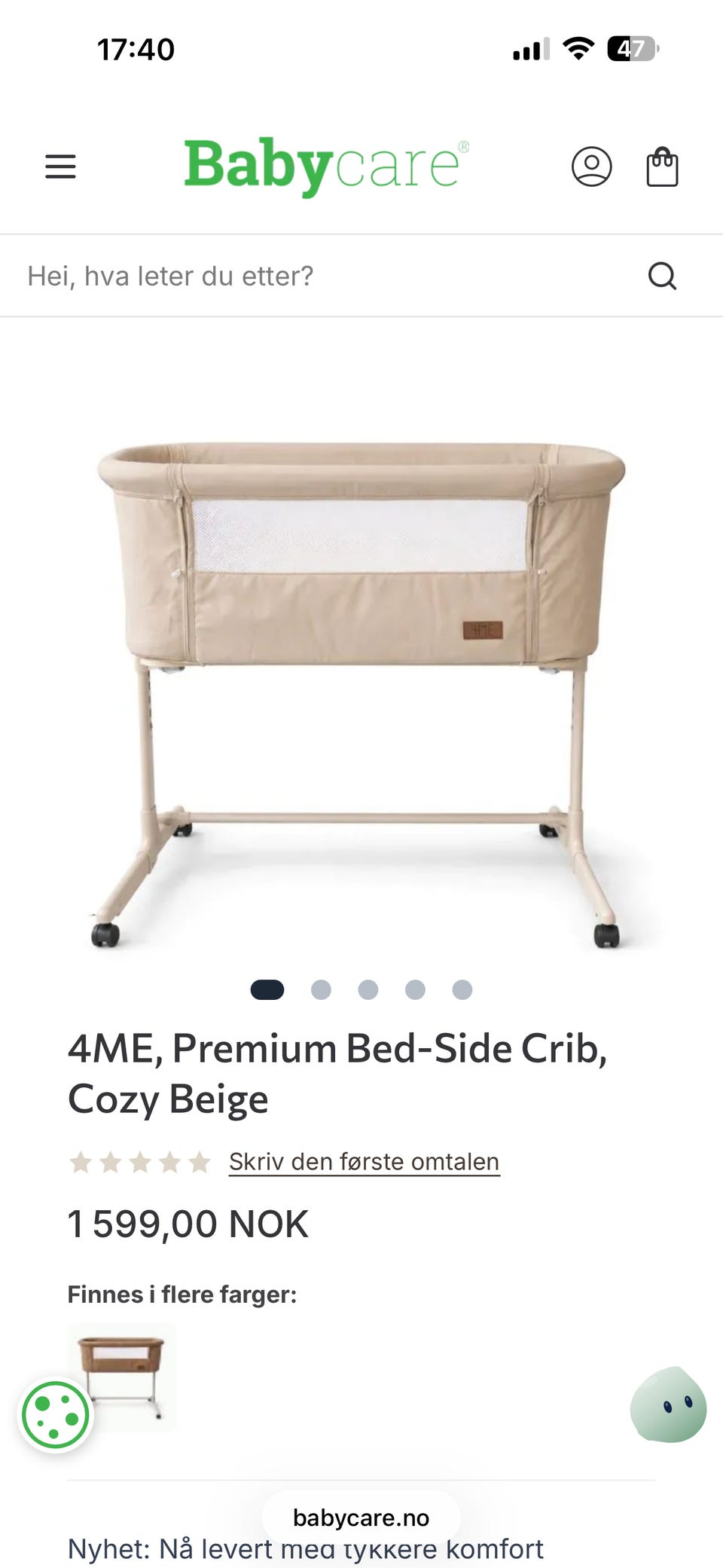Jump to the second image indicator dot
This screenshot has height=1568, width=723.
point(321,989)
